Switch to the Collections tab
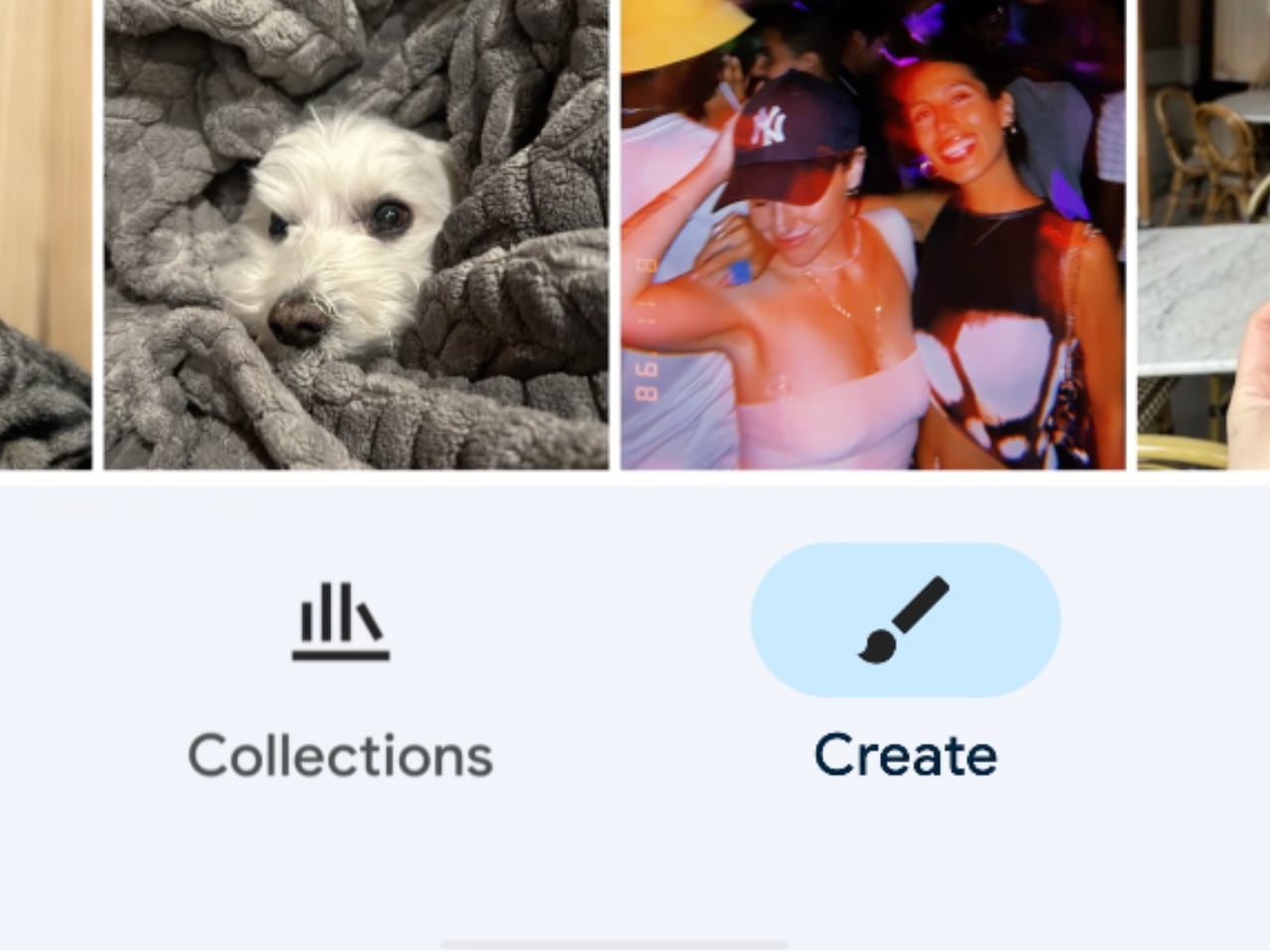 coord(340,676)
